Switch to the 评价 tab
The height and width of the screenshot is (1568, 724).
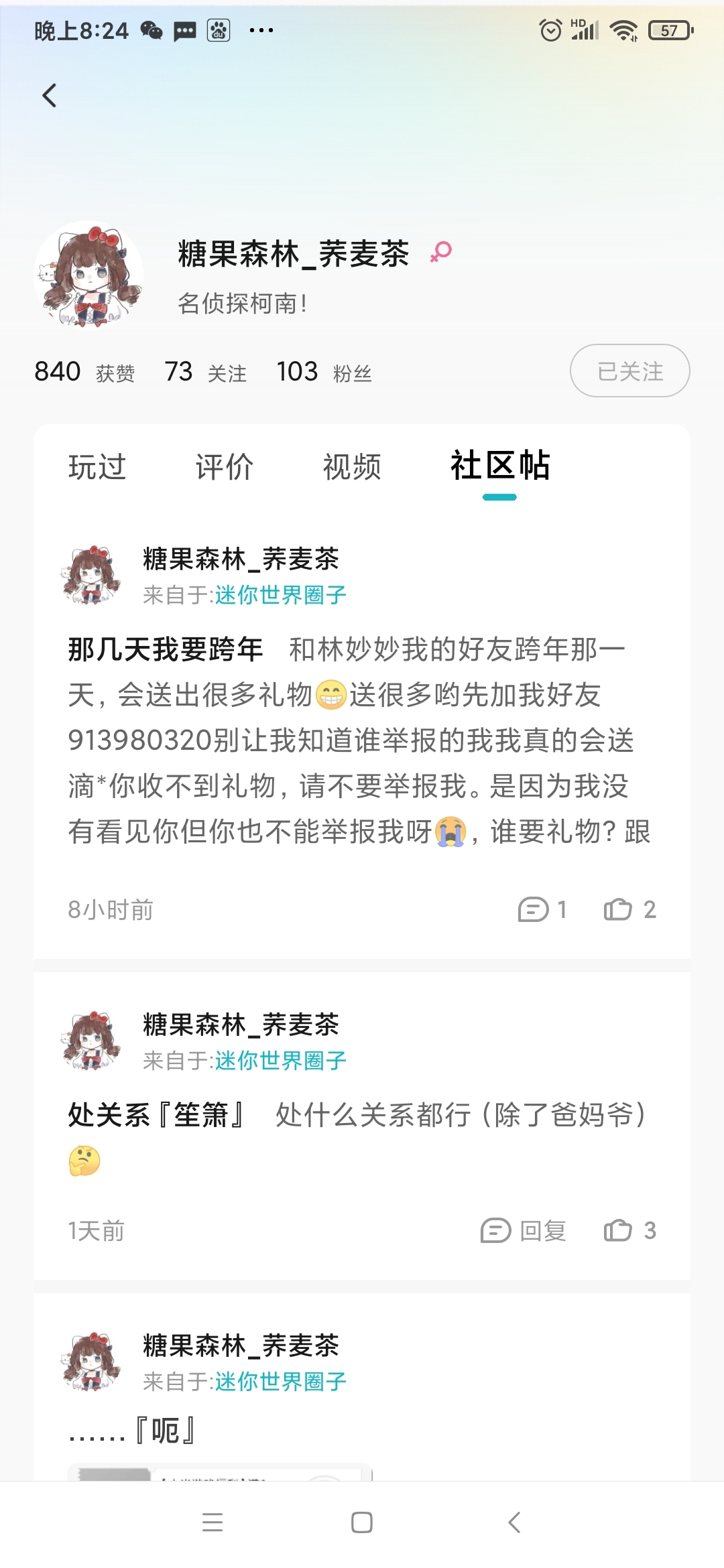pos(225,467)
